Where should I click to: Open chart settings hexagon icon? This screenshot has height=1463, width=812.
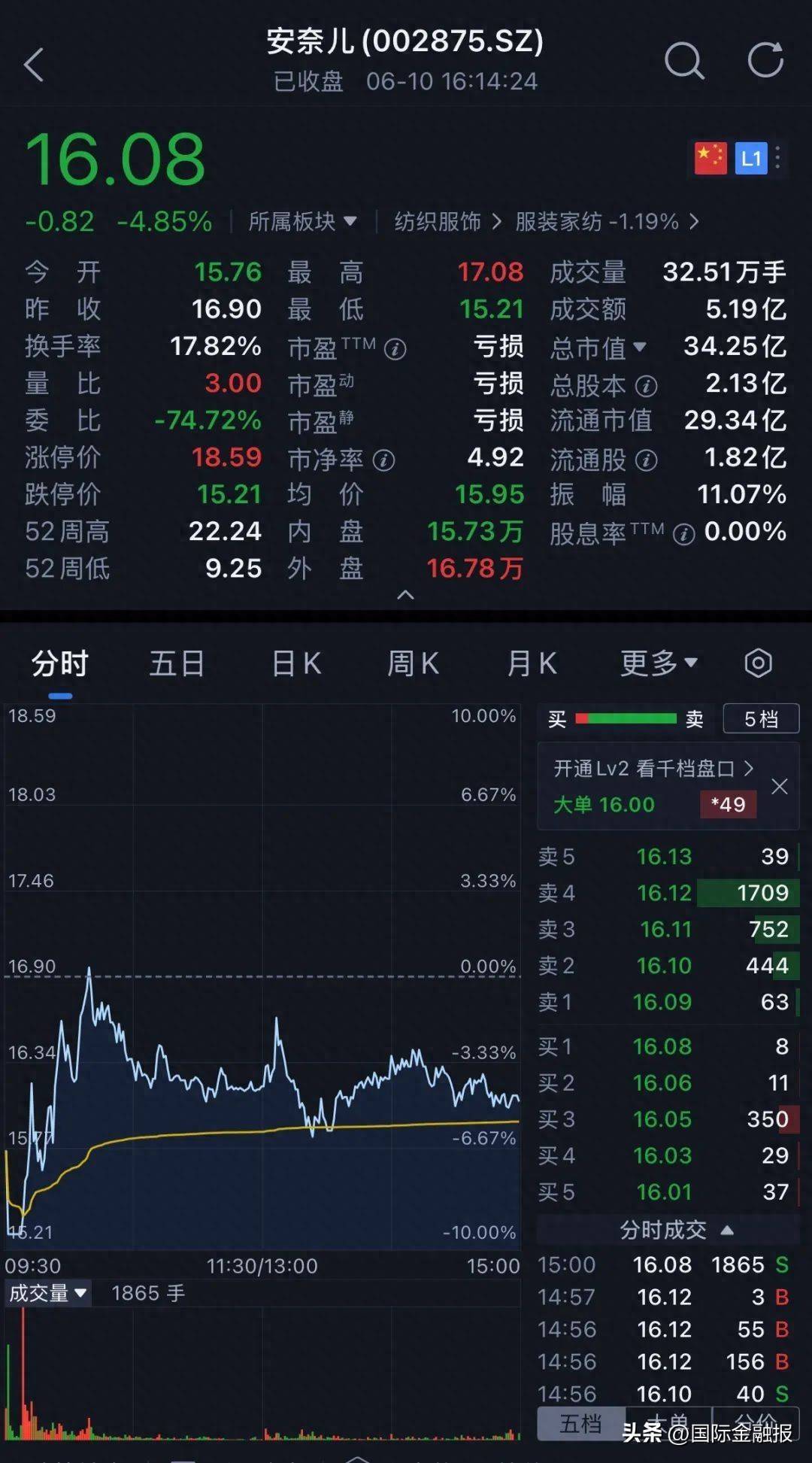click(x=758, y=663)
